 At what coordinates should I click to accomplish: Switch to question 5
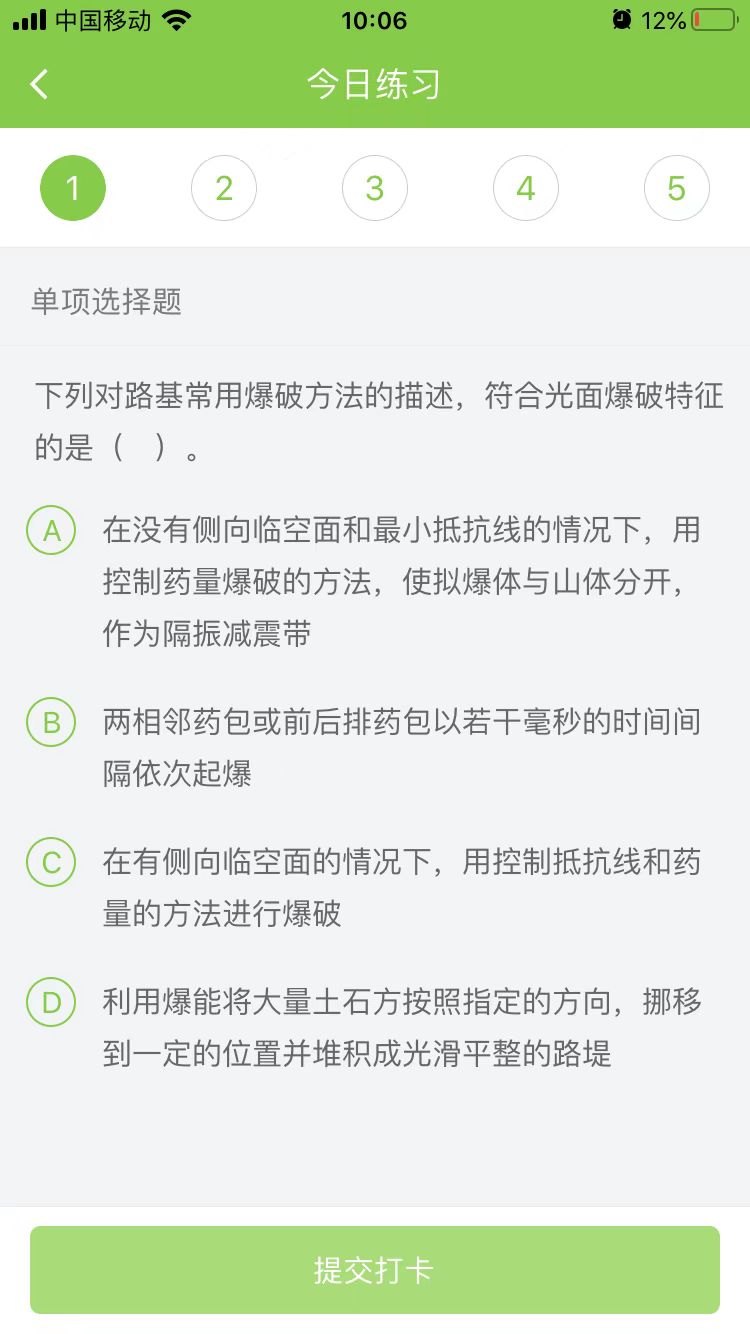tap(677, 188)
